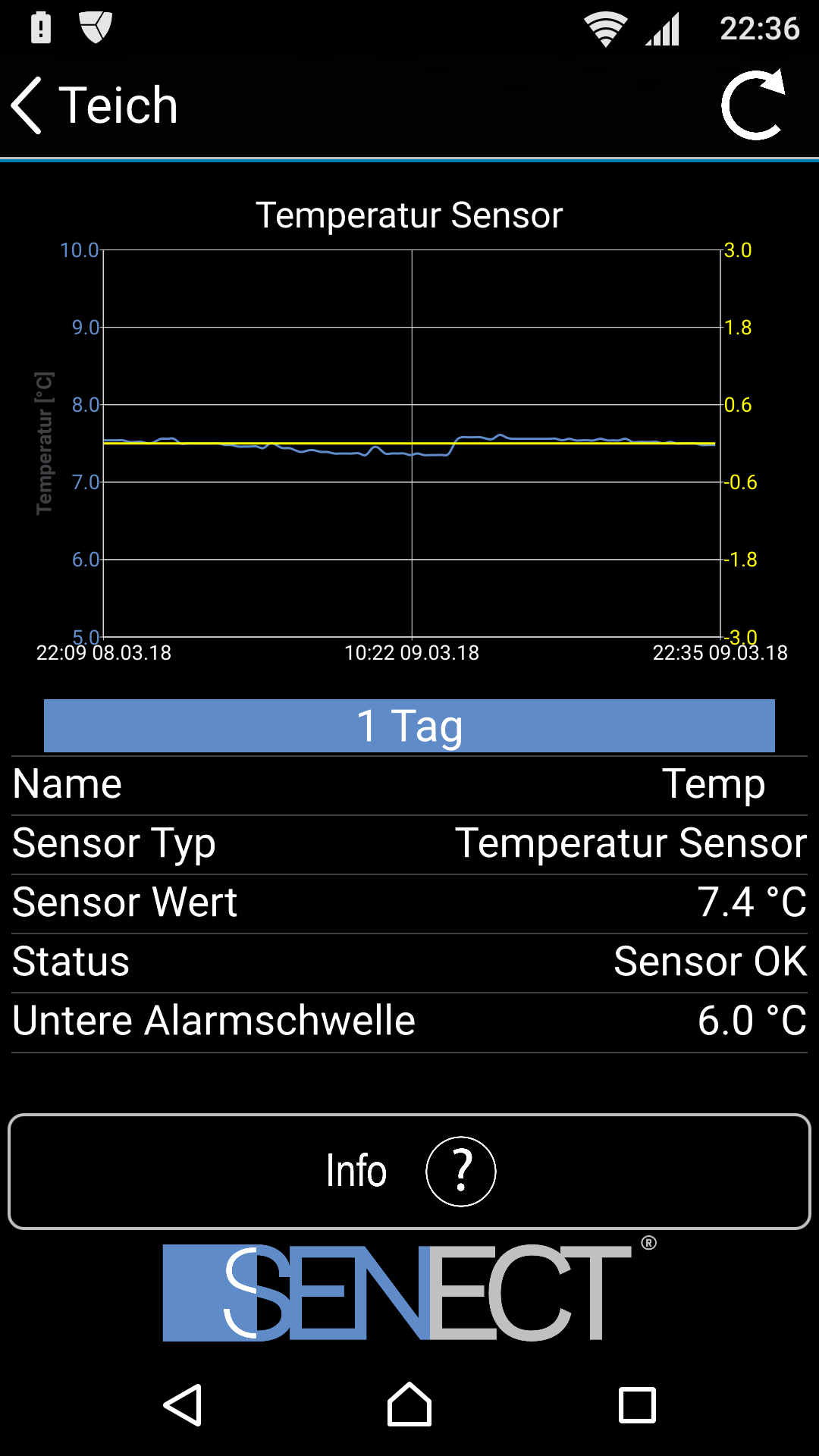The width and height of the screenshot is (819, 1456).
Task: Refresh the temperature sensor data
Action: pos(752,106)
